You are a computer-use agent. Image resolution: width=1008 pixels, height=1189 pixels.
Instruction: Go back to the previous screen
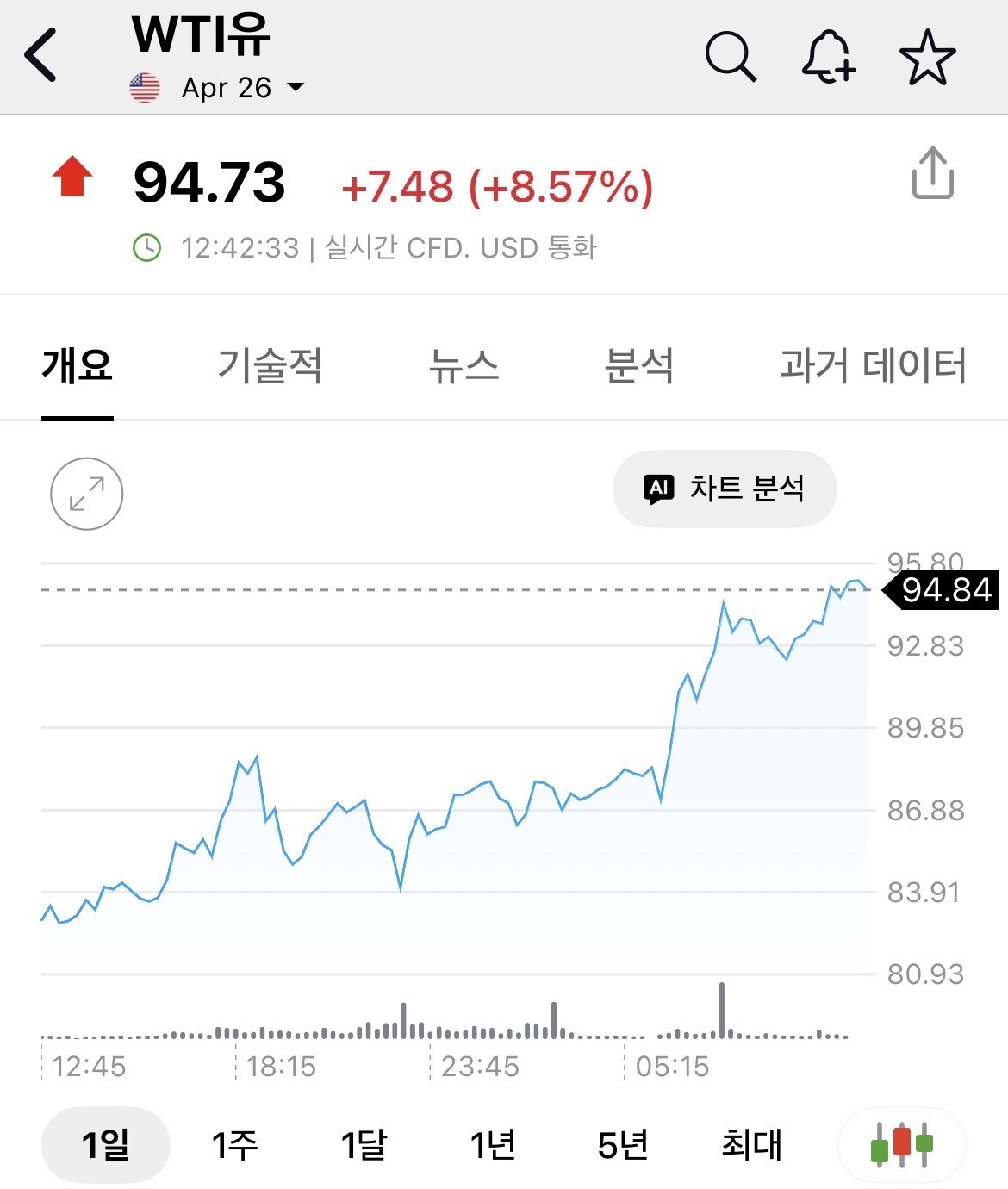pyautogui.click(x=40, y=55)
